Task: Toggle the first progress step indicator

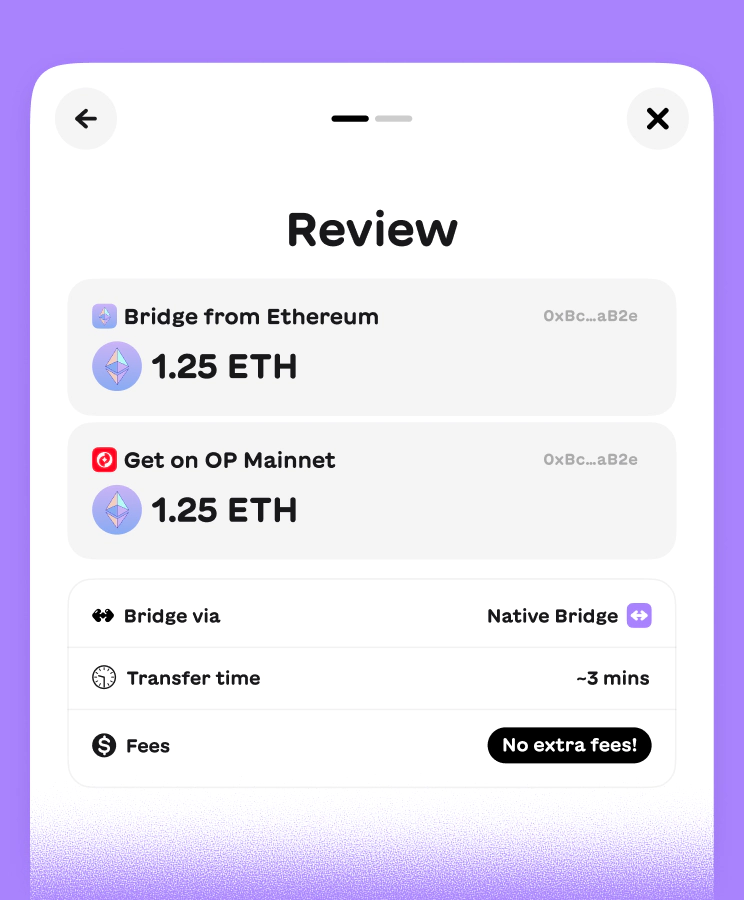Action: (x=349, y=118)
